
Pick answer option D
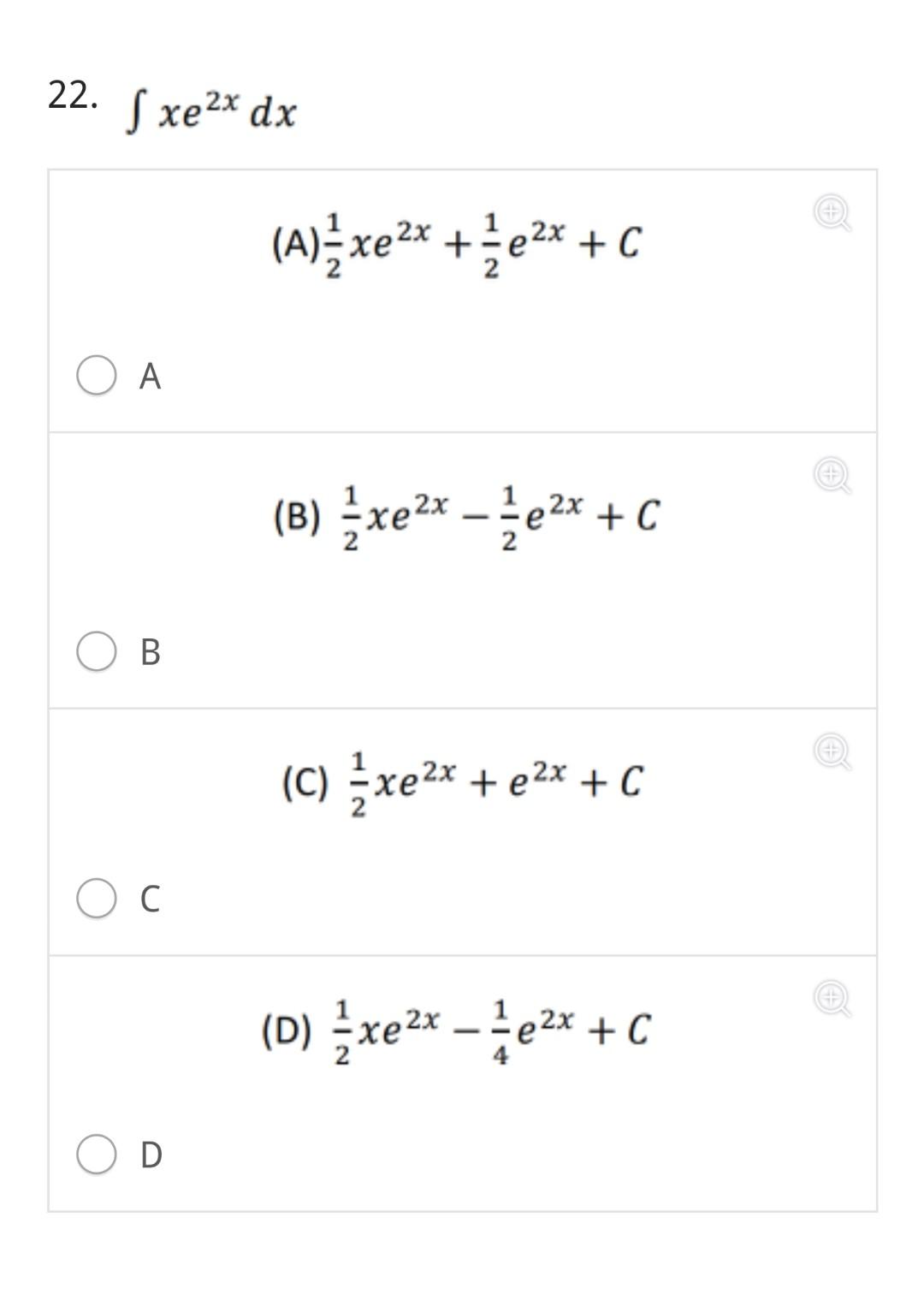tap(97, 1154)
